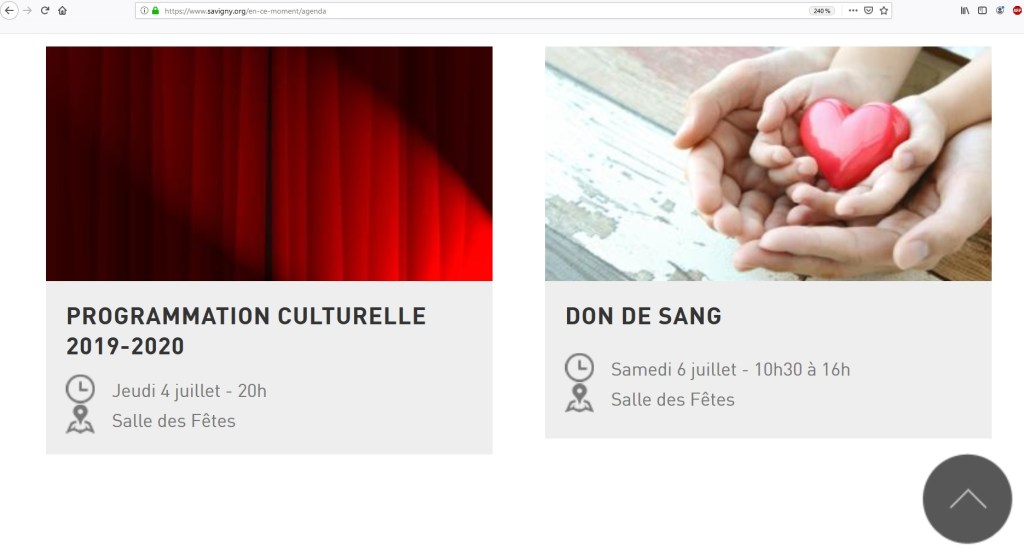Go back to the previous page
Image resolution: width=1024 pixels, height=555 pixels.
click(10, 10)
